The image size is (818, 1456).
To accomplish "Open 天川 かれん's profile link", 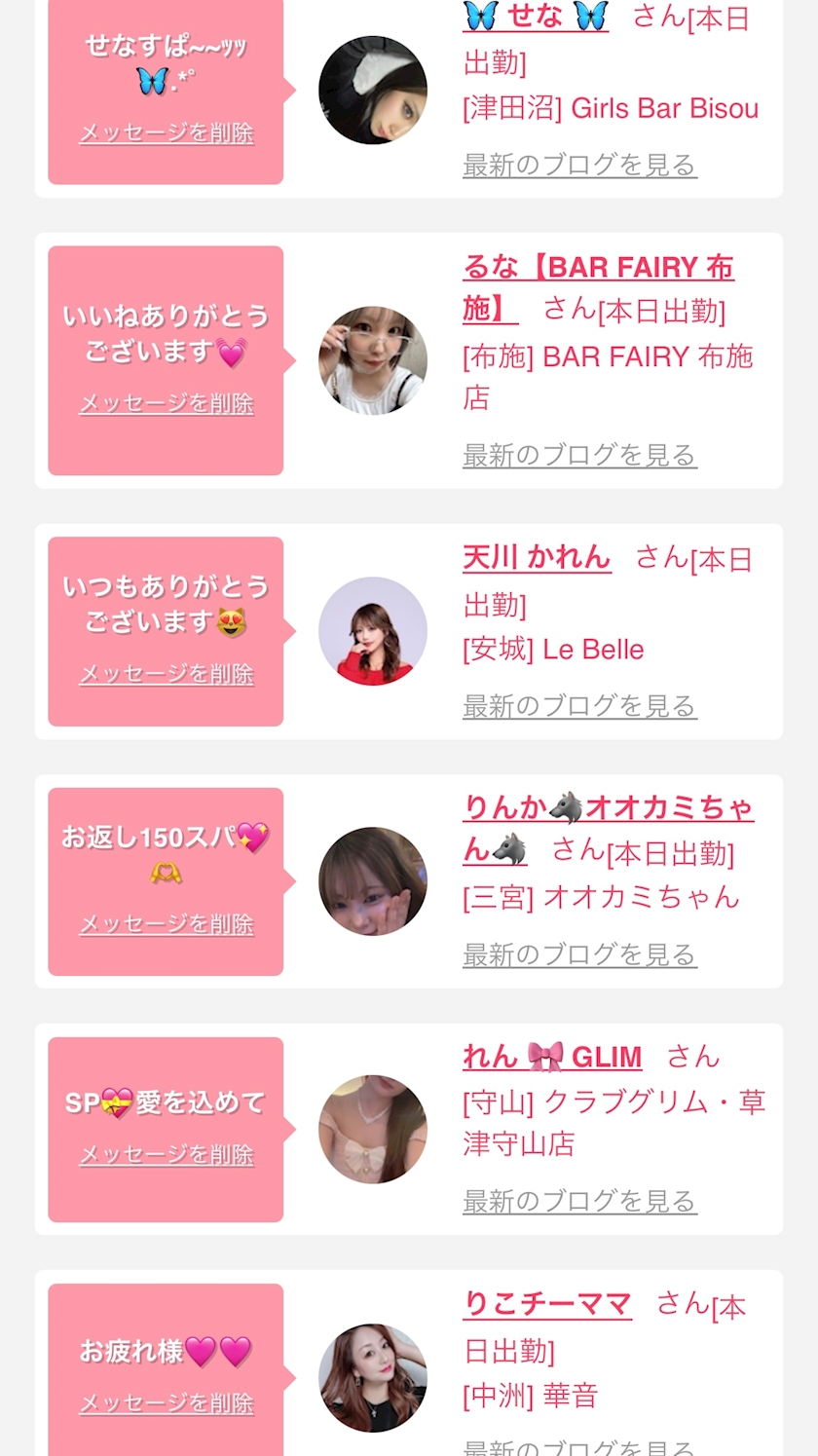I will (537, 558).
